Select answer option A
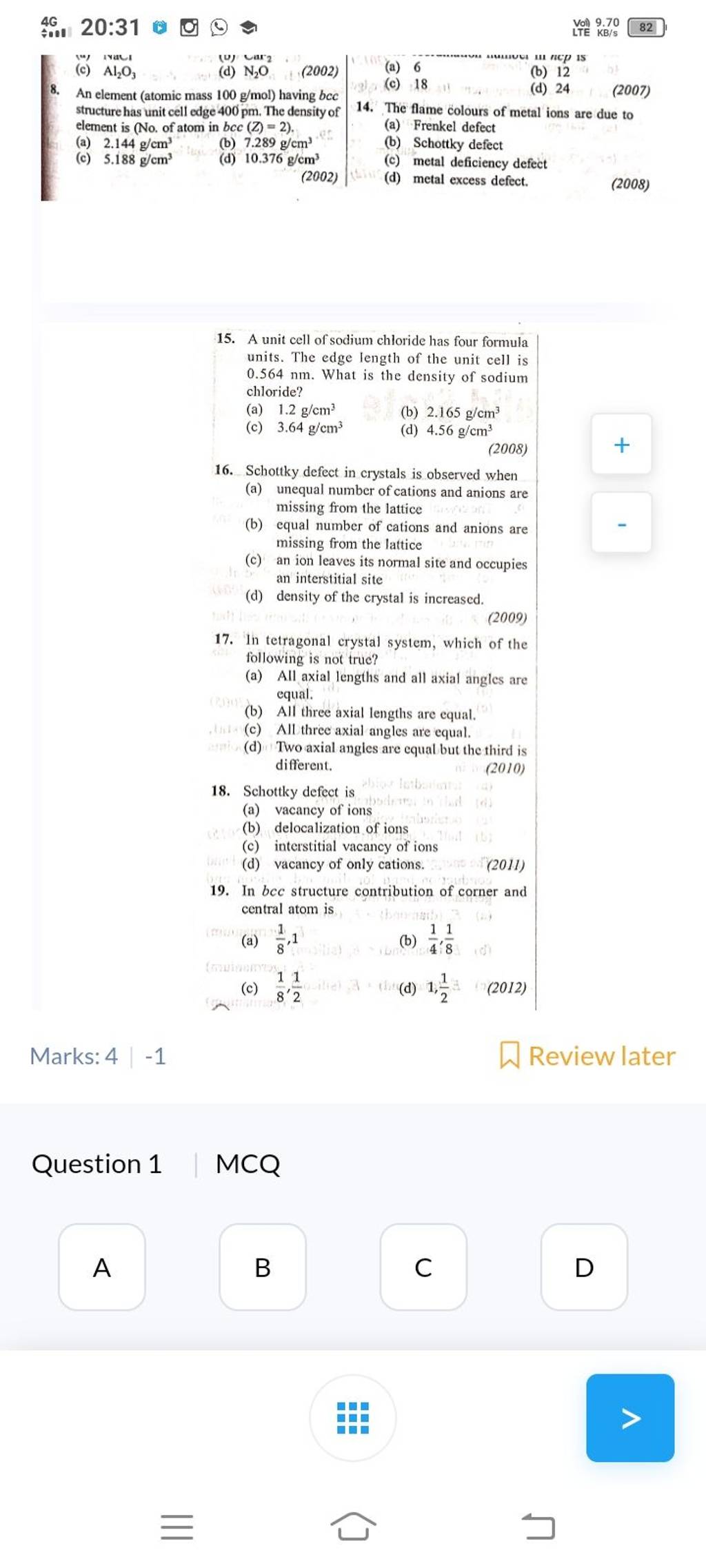 coord(102,1267)
